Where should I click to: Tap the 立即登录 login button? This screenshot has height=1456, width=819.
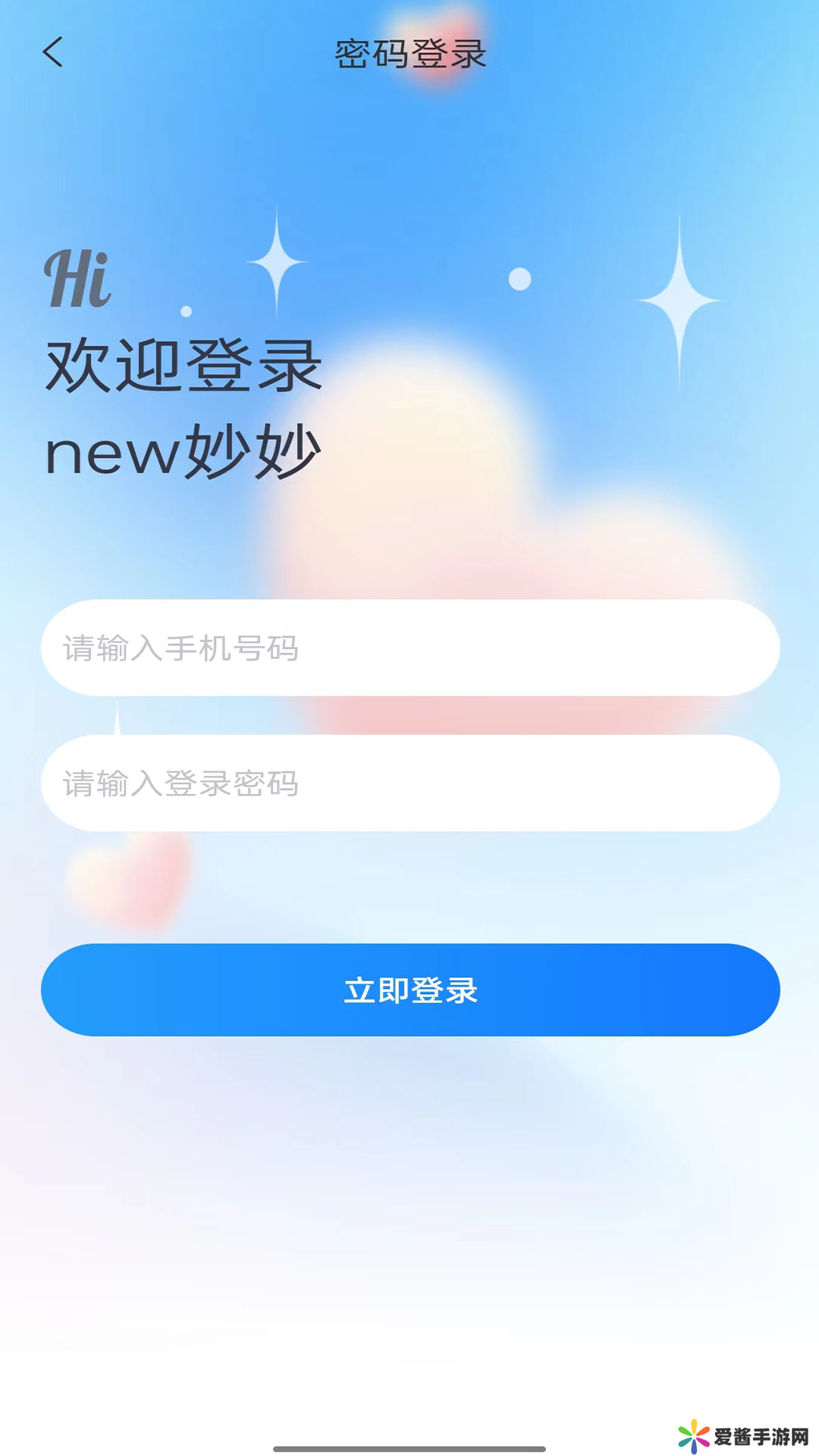[409, 990]
